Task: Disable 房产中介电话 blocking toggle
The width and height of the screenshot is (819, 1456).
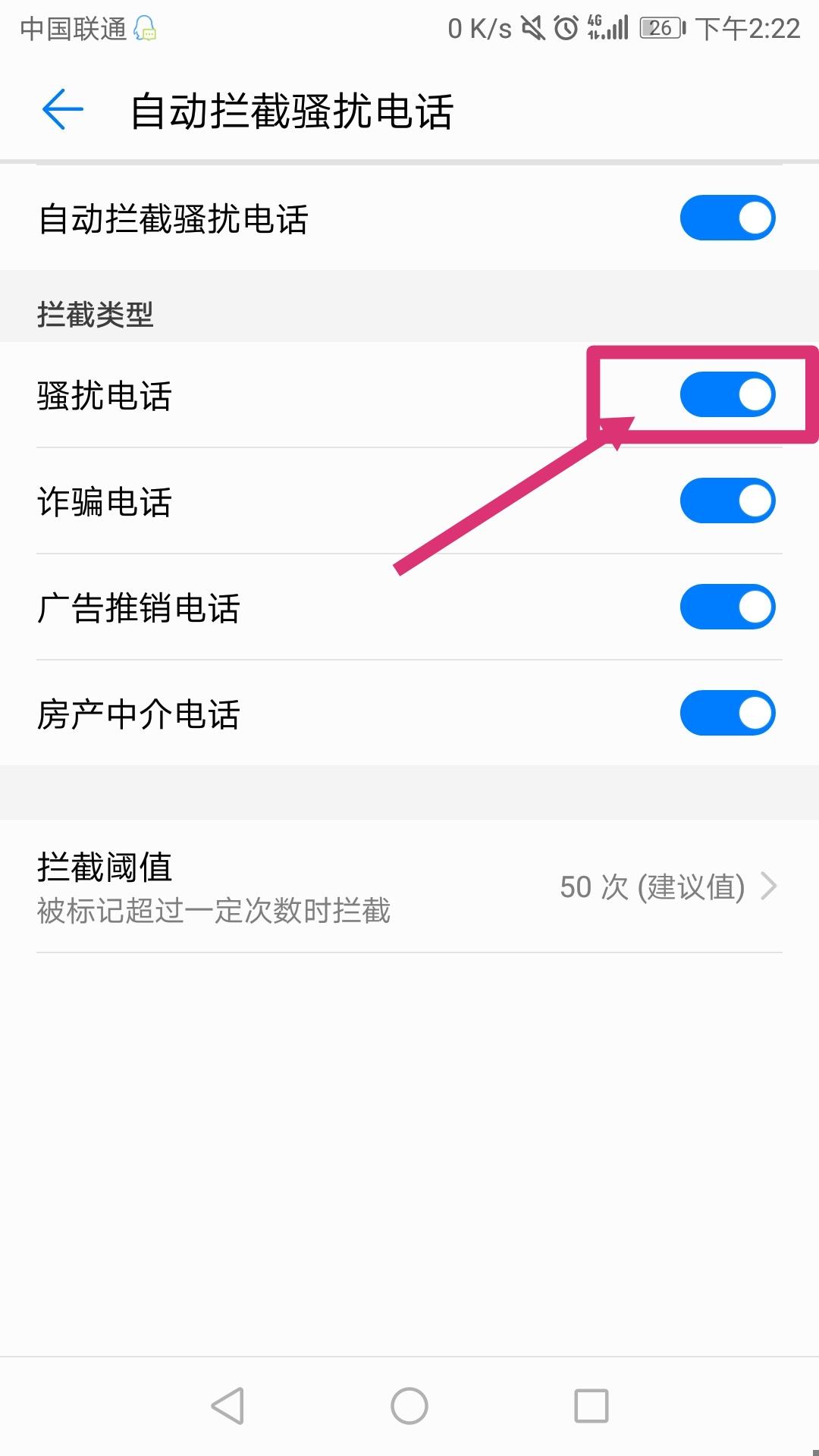Action: 727,713
